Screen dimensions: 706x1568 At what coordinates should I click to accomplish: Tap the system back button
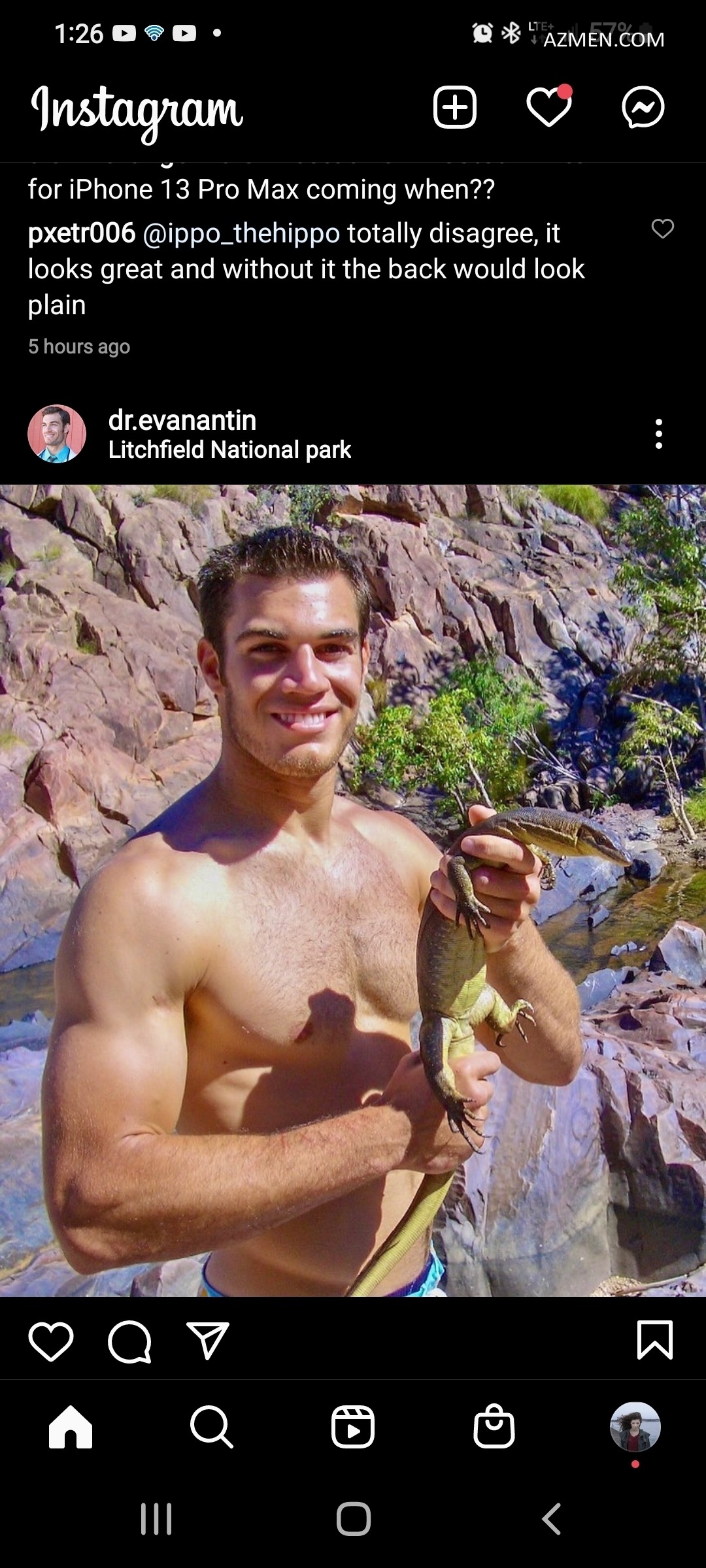coord(551,1519)
